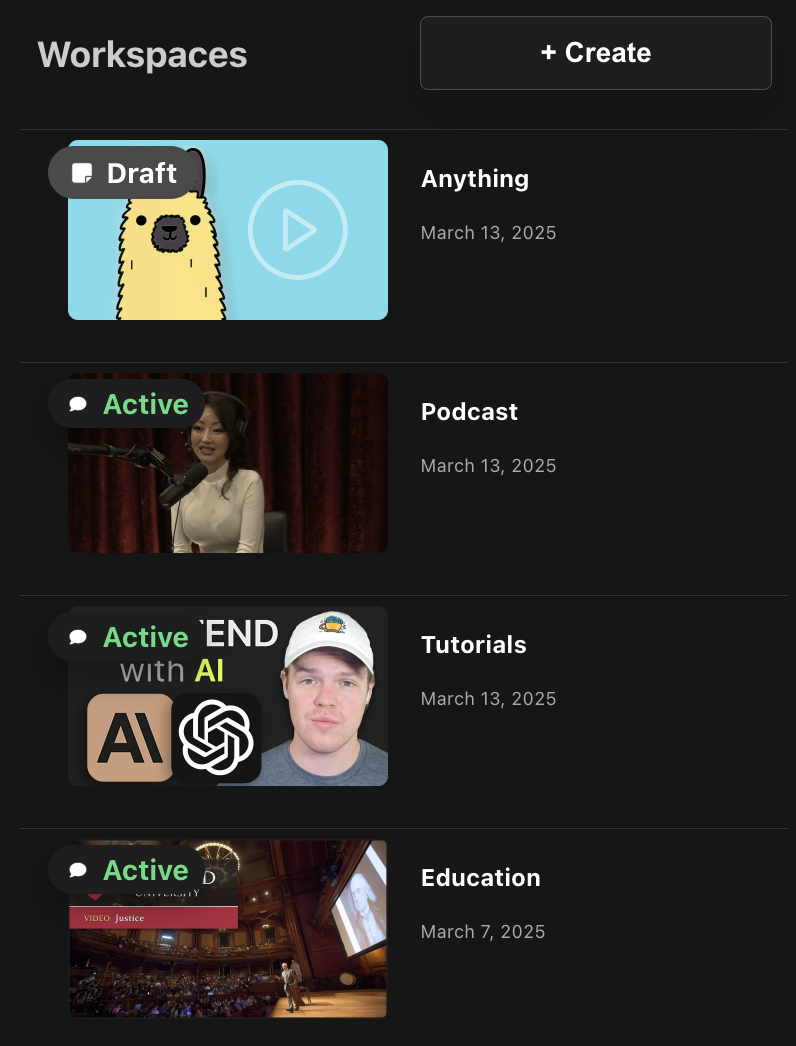Viewport: 796px width, 1046px height.
Task: Click the chat bubble icon on Education's Active badge
Action: pos(78,870)
